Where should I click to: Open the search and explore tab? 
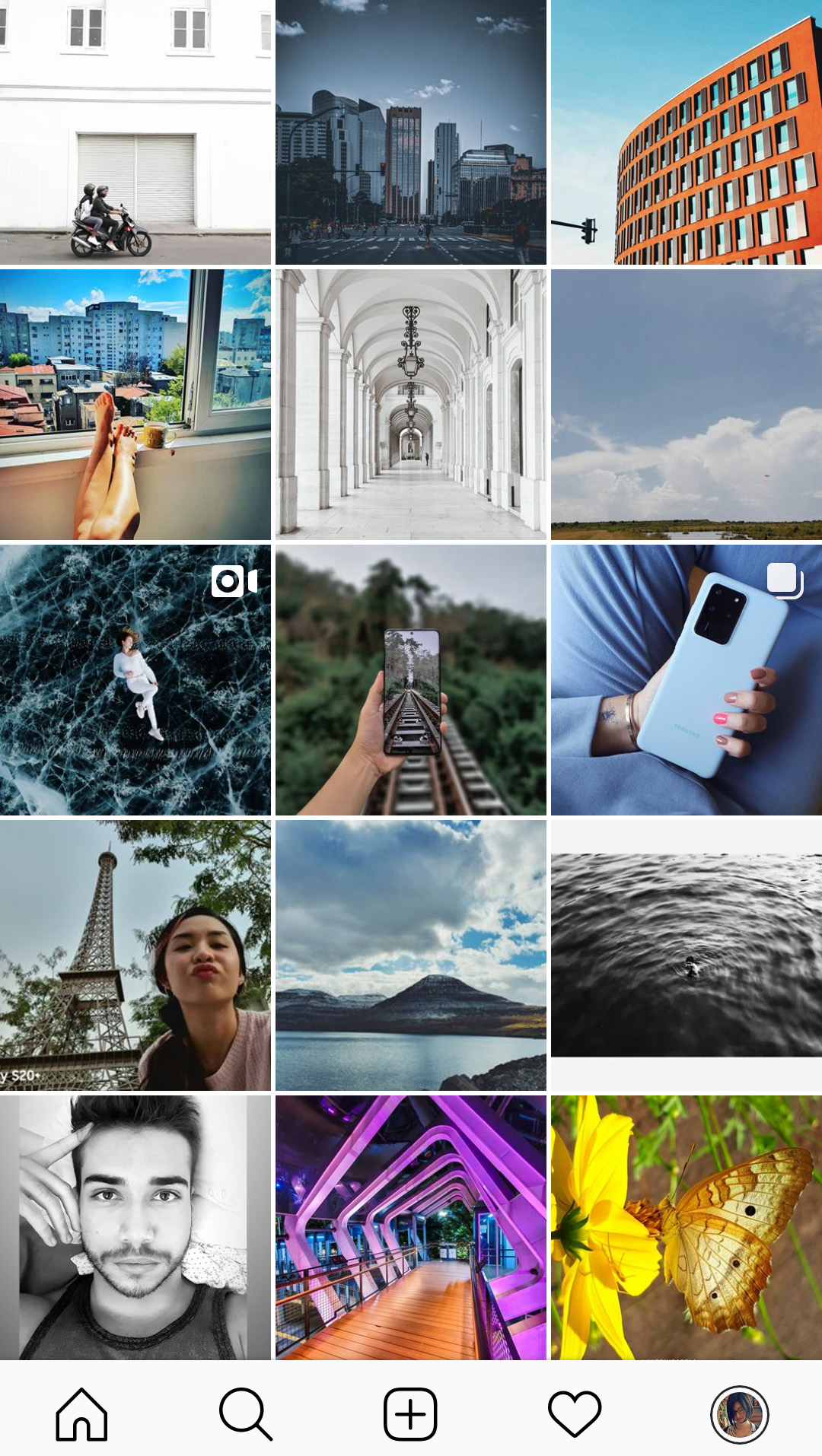pyautogui.click(x=246, y=1414)
